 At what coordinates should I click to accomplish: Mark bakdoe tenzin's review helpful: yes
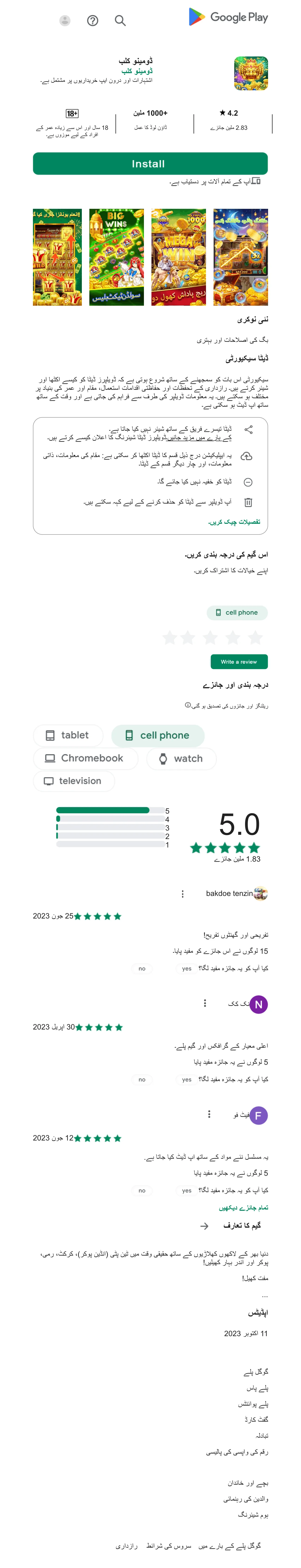(x=186, y=968)
